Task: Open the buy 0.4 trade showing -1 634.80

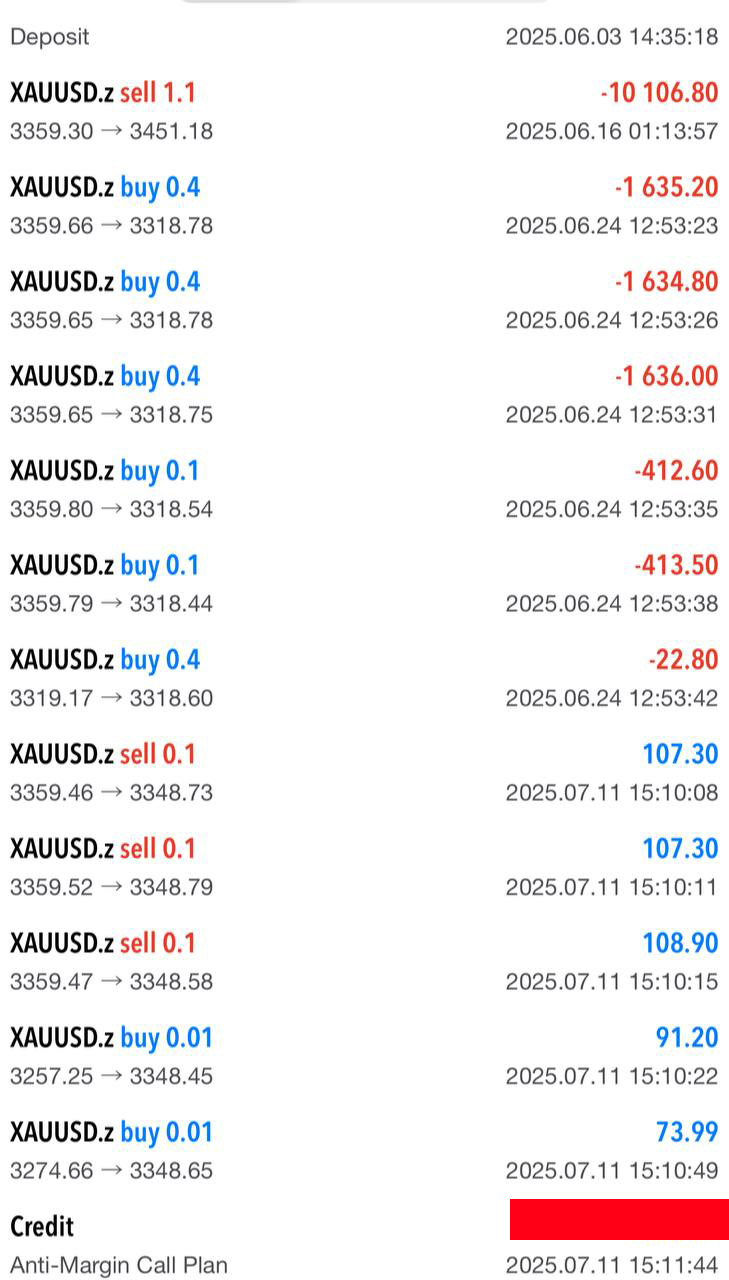Action: 364,300
